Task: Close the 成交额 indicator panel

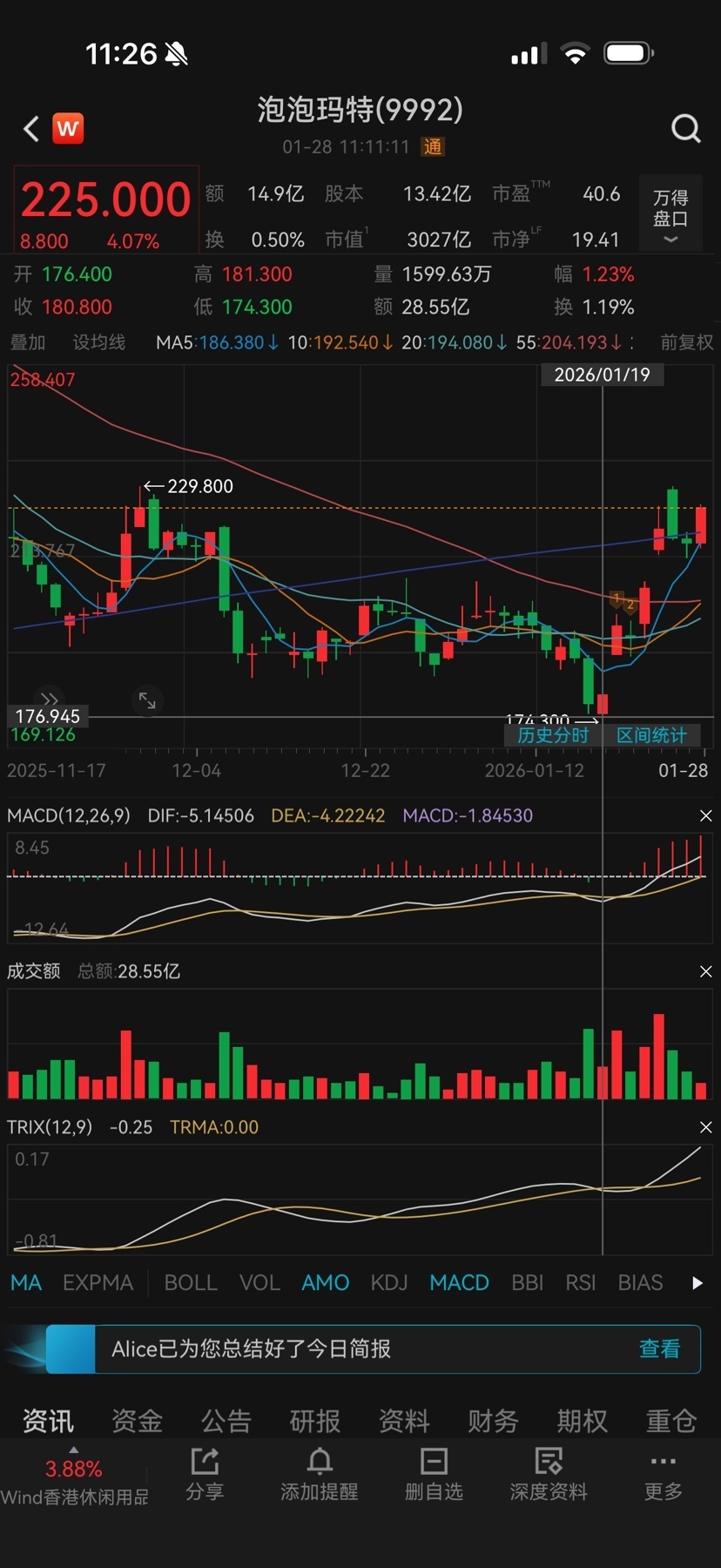Action: 705,971
